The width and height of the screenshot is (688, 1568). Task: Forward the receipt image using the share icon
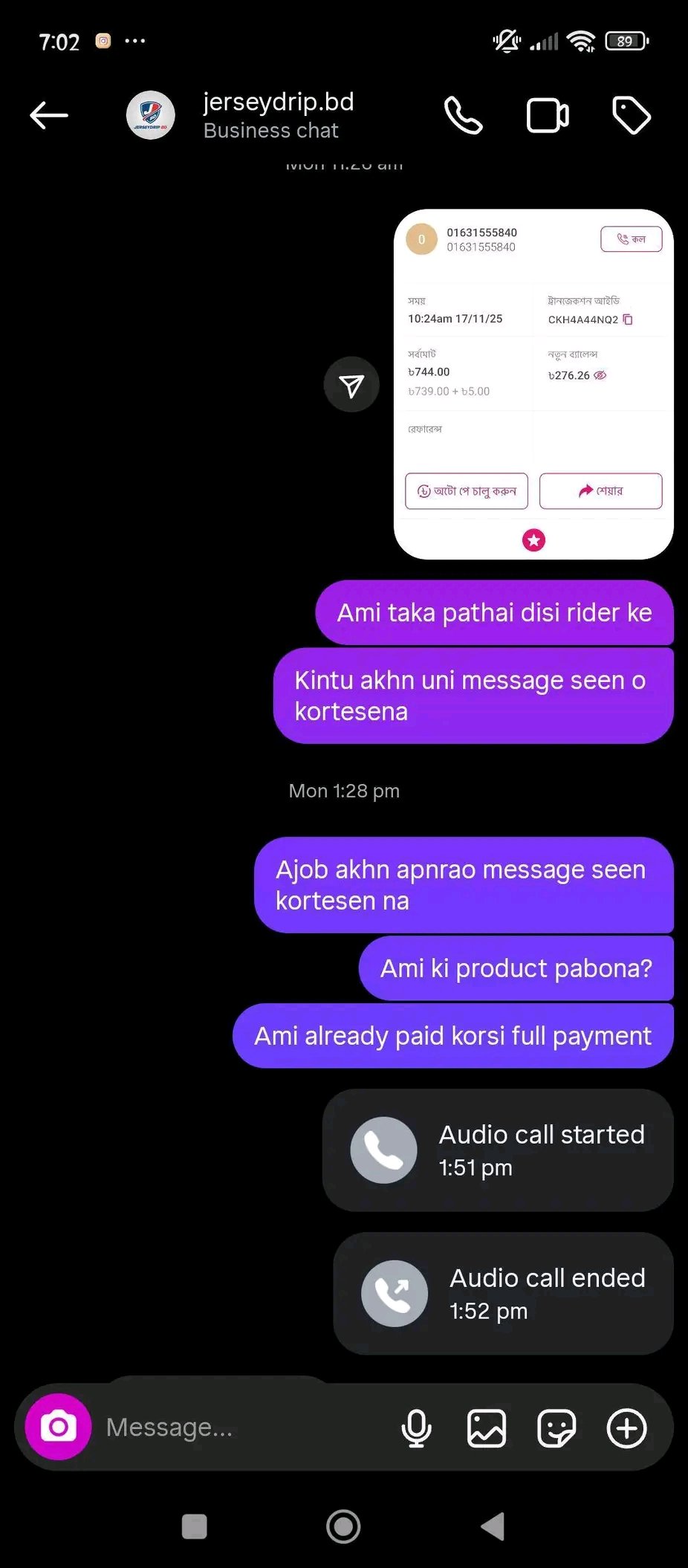point(351,384)
